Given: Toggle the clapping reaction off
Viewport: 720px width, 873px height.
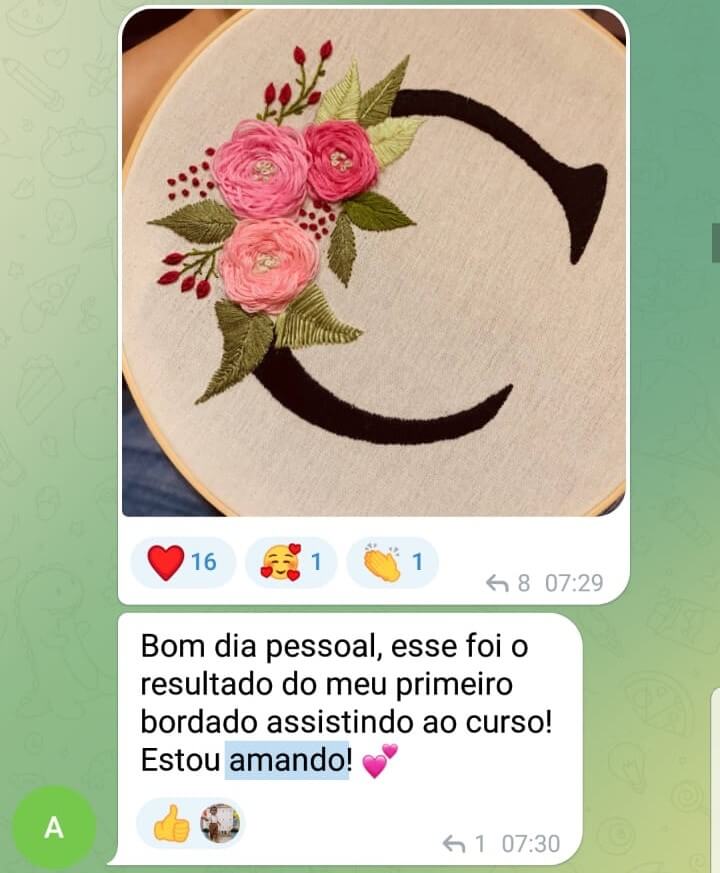Looking at the screenshot, I should click(380, 562).
